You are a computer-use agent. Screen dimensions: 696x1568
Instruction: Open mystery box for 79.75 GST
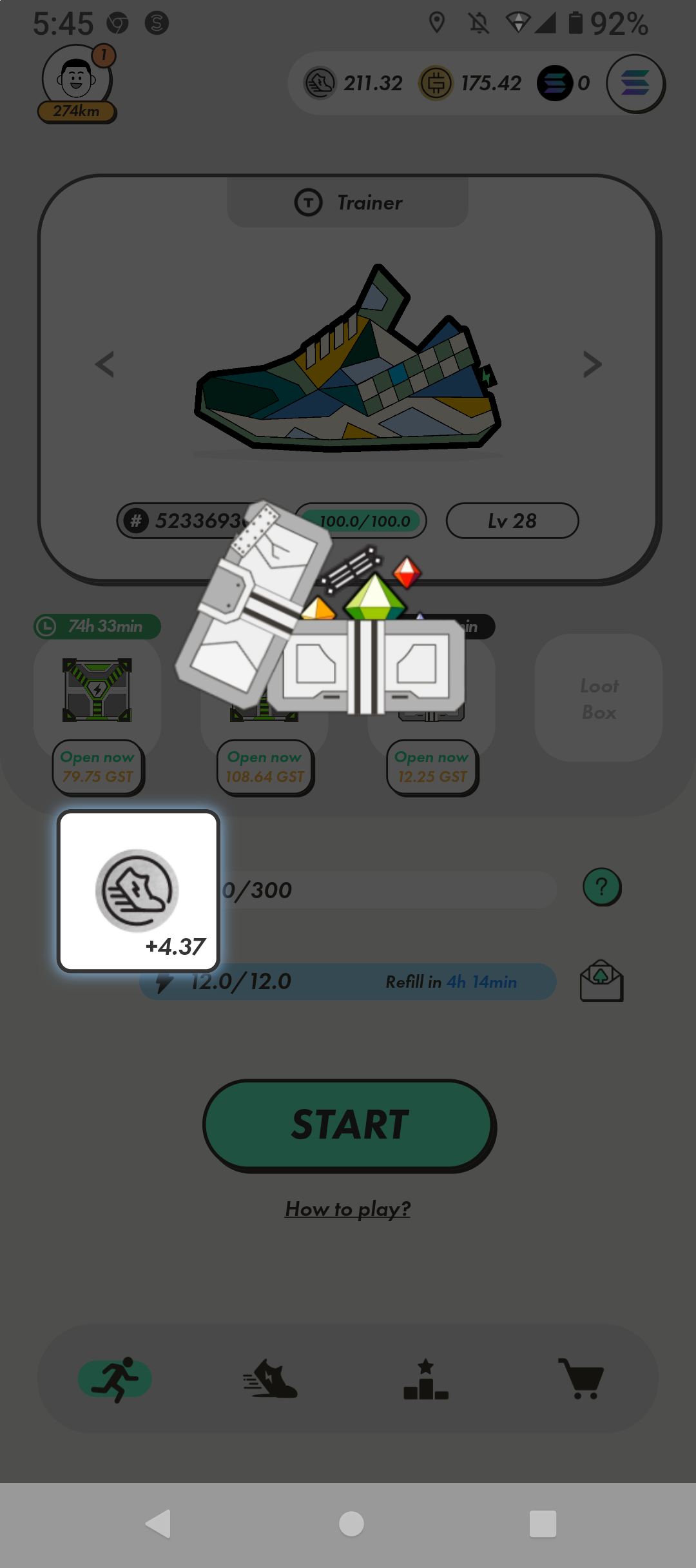98,767
